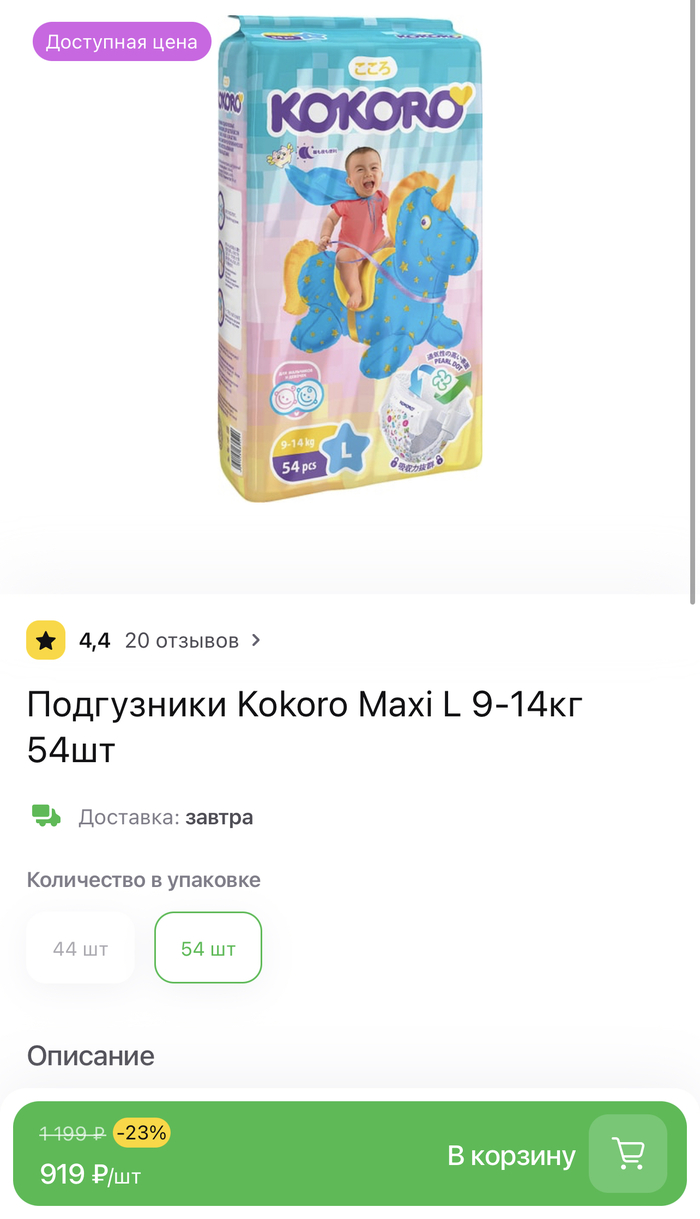Viewport: 700px width, 1219px height.
Task: Select the 44 шт pack size
Action: tap(80, 948)
